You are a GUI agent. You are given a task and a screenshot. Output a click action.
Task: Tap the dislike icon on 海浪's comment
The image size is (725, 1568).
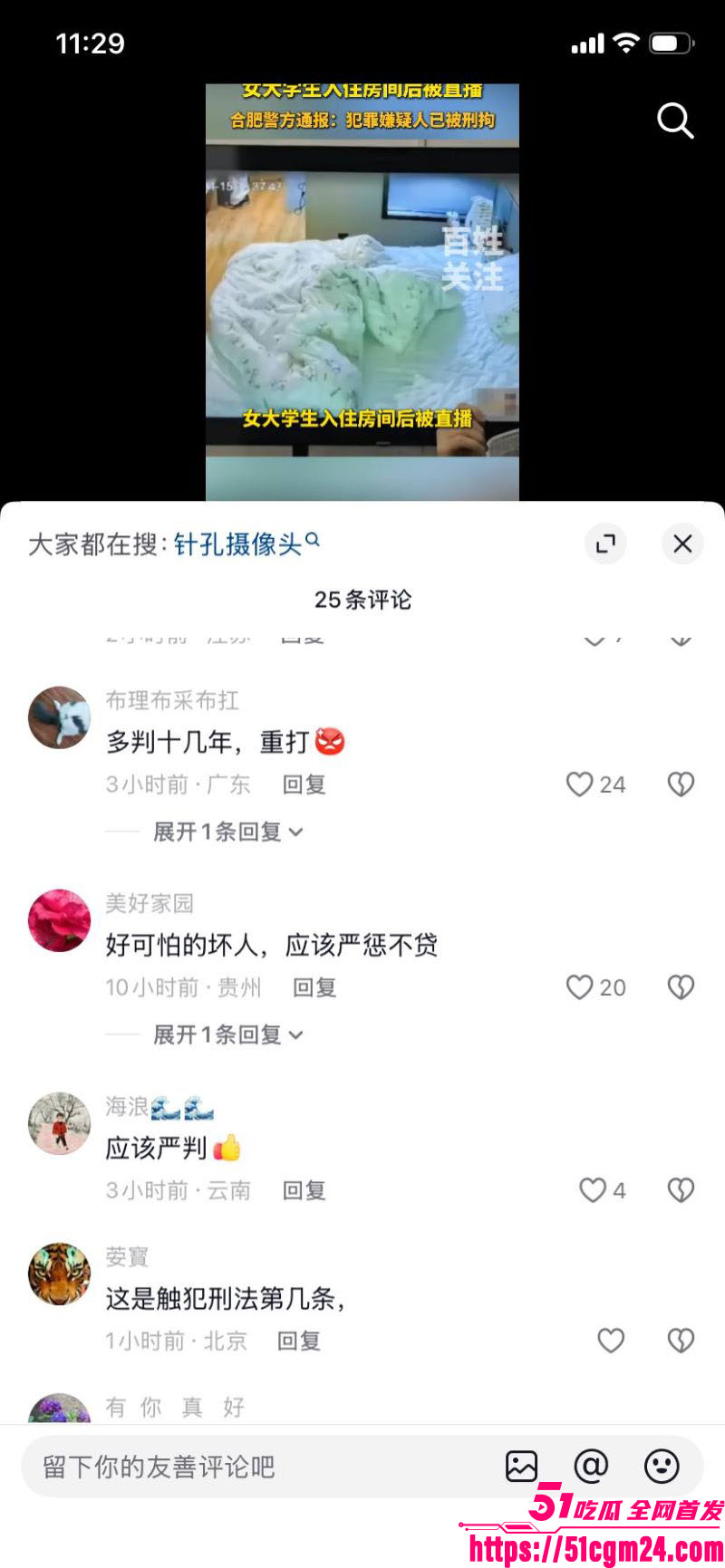[x=681, y=1189]
